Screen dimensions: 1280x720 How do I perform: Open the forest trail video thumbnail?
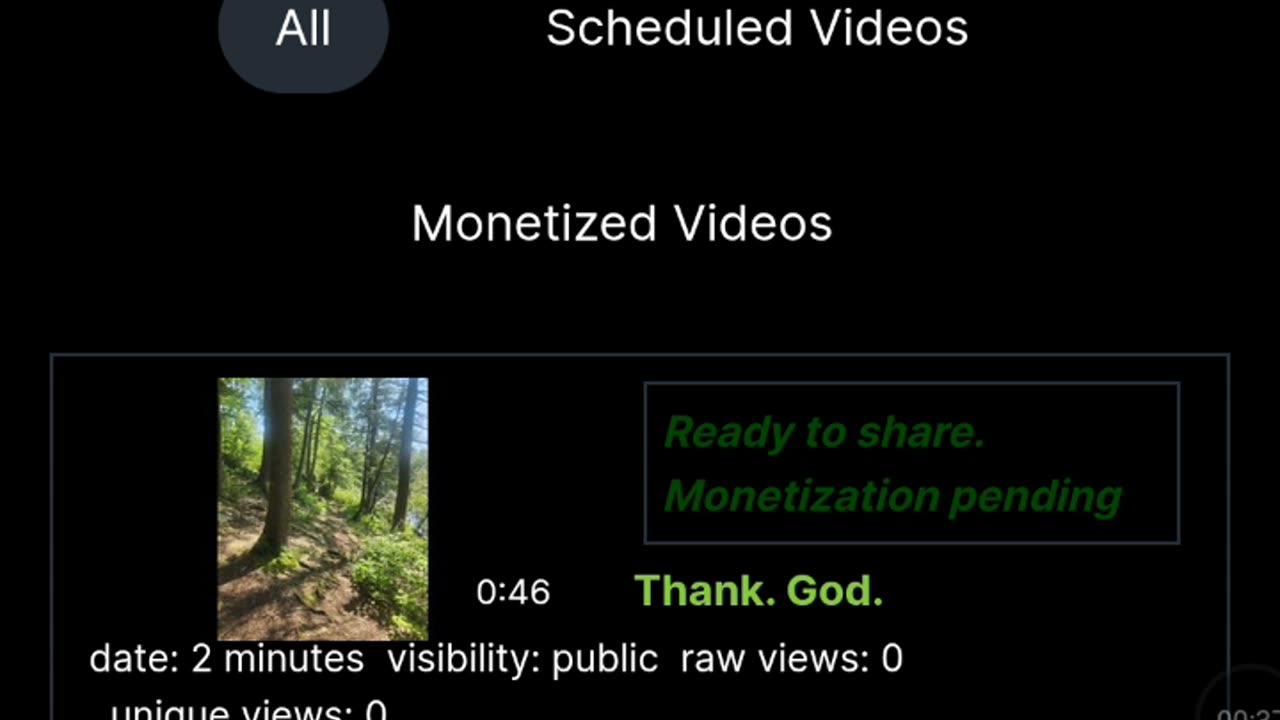point(323,508)
